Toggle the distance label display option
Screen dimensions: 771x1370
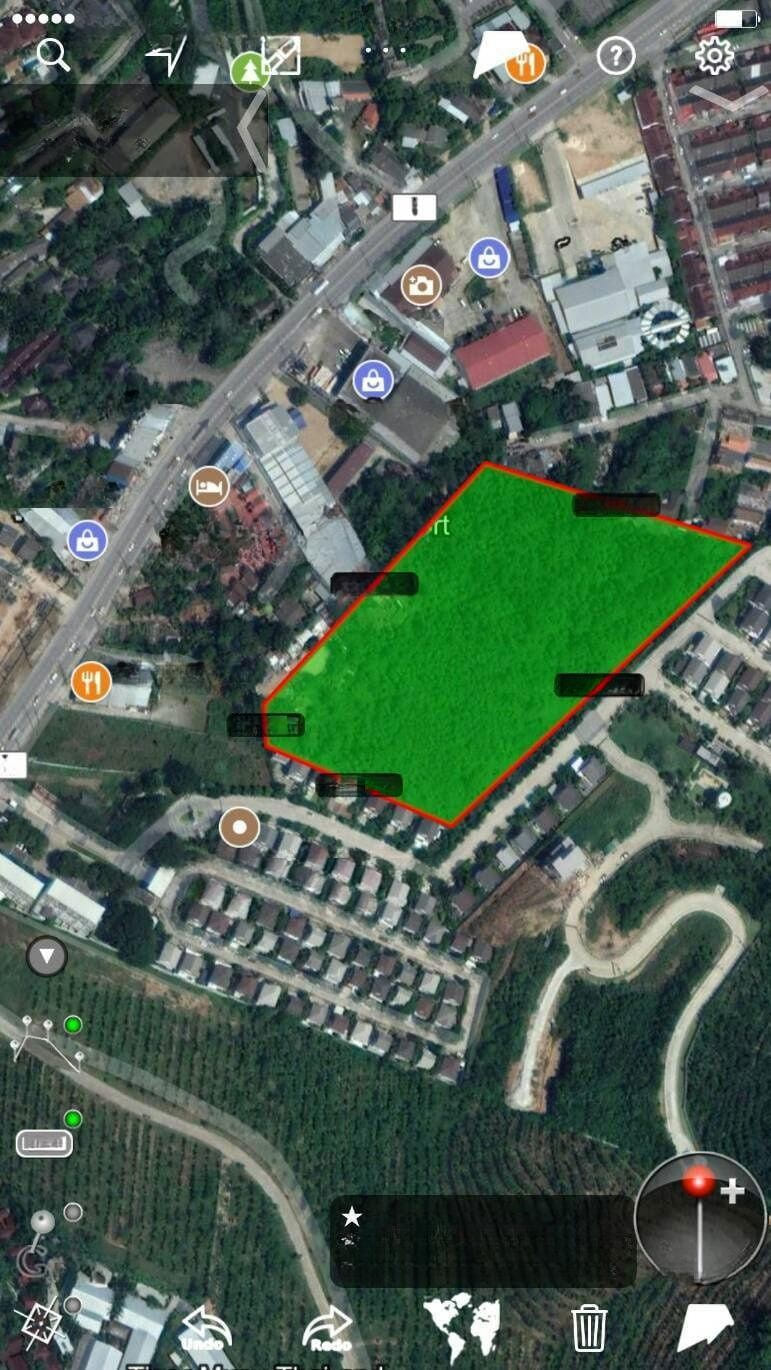pyautogui.click(x=44, y=1142)
